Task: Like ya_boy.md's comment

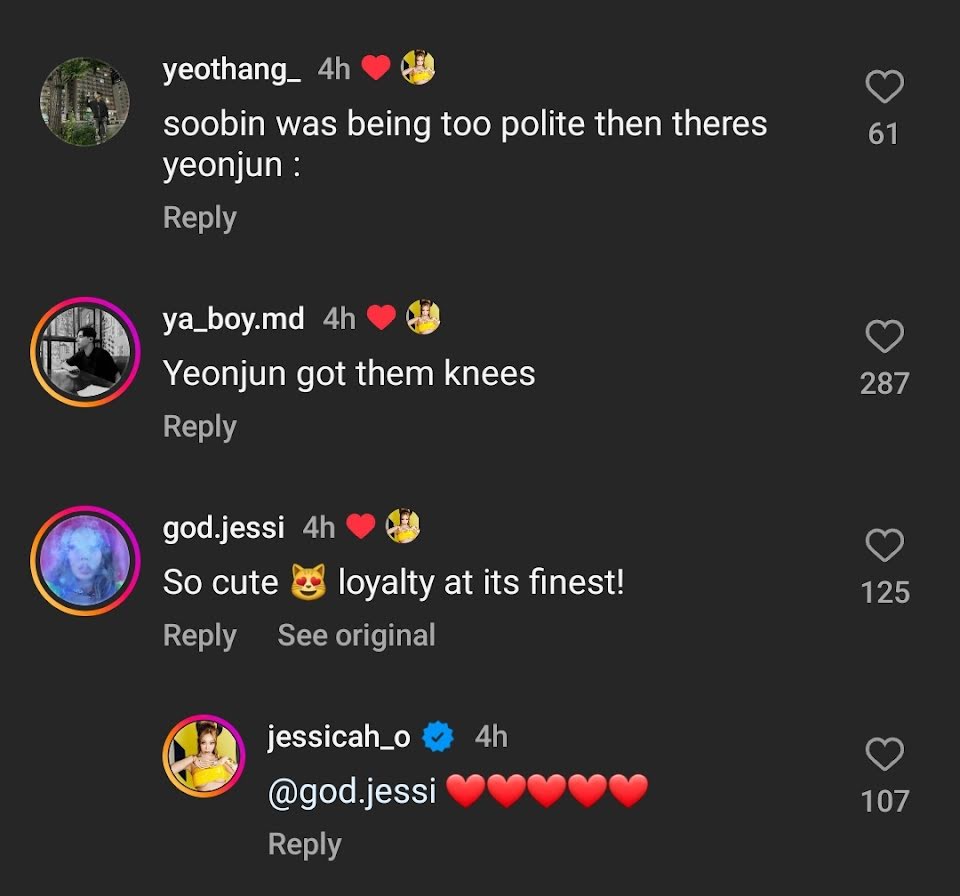Action: 884,338
